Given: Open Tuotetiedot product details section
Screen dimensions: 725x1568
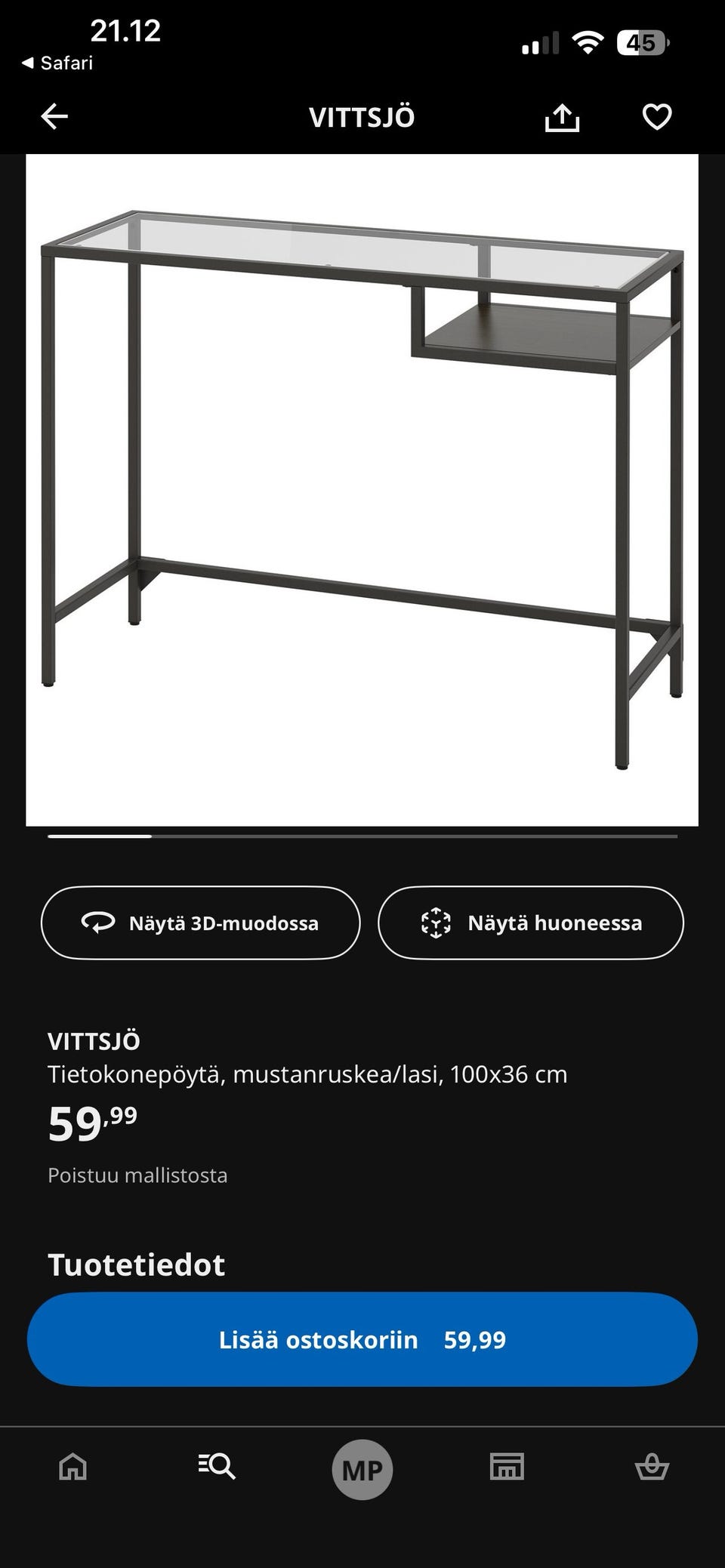Looking at the screenshot, I should tap(136, 1265).
